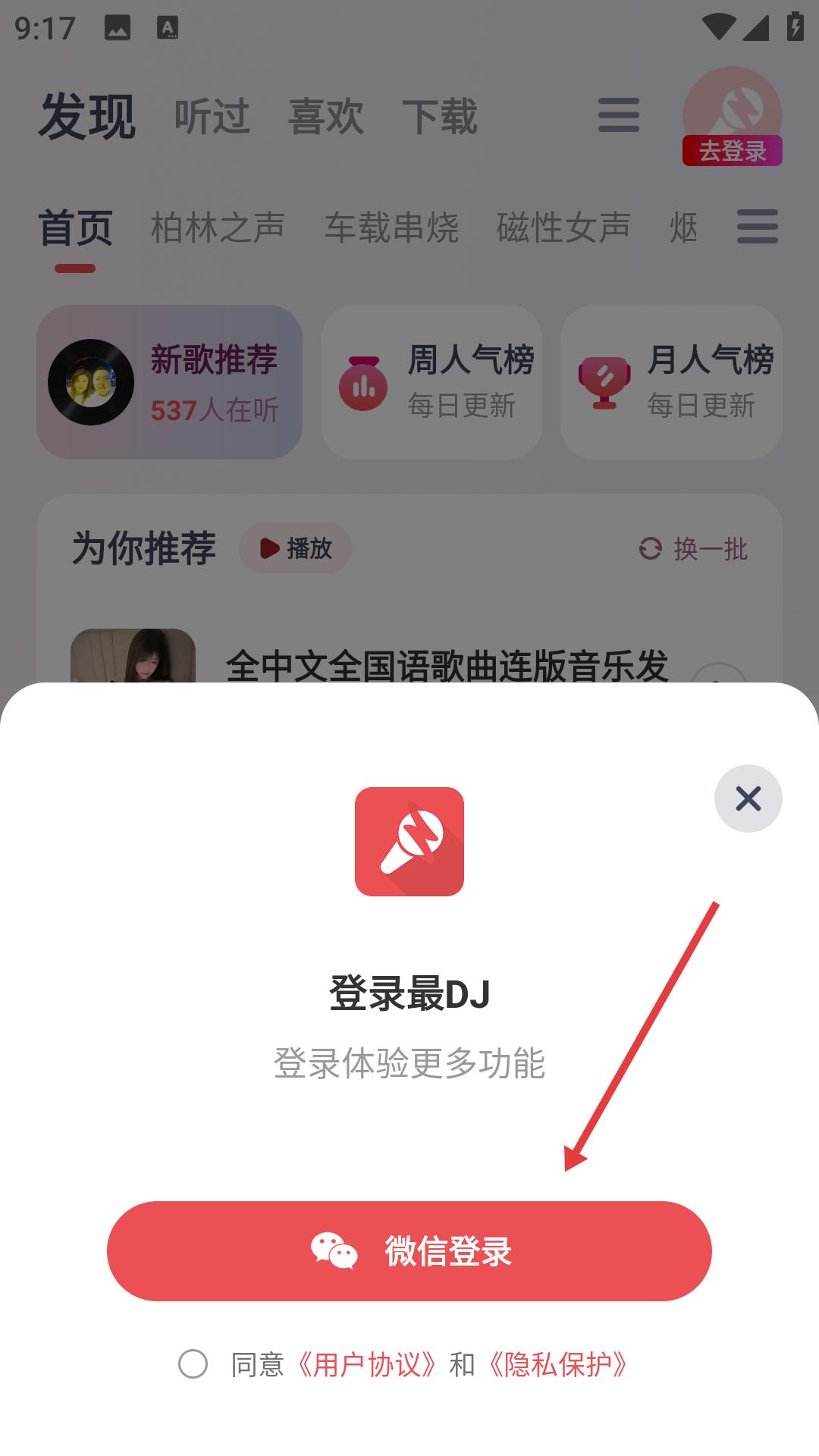Tap the 微信登录 button
Viewport: 819px width, 1456px height.
pos(409,1250)
